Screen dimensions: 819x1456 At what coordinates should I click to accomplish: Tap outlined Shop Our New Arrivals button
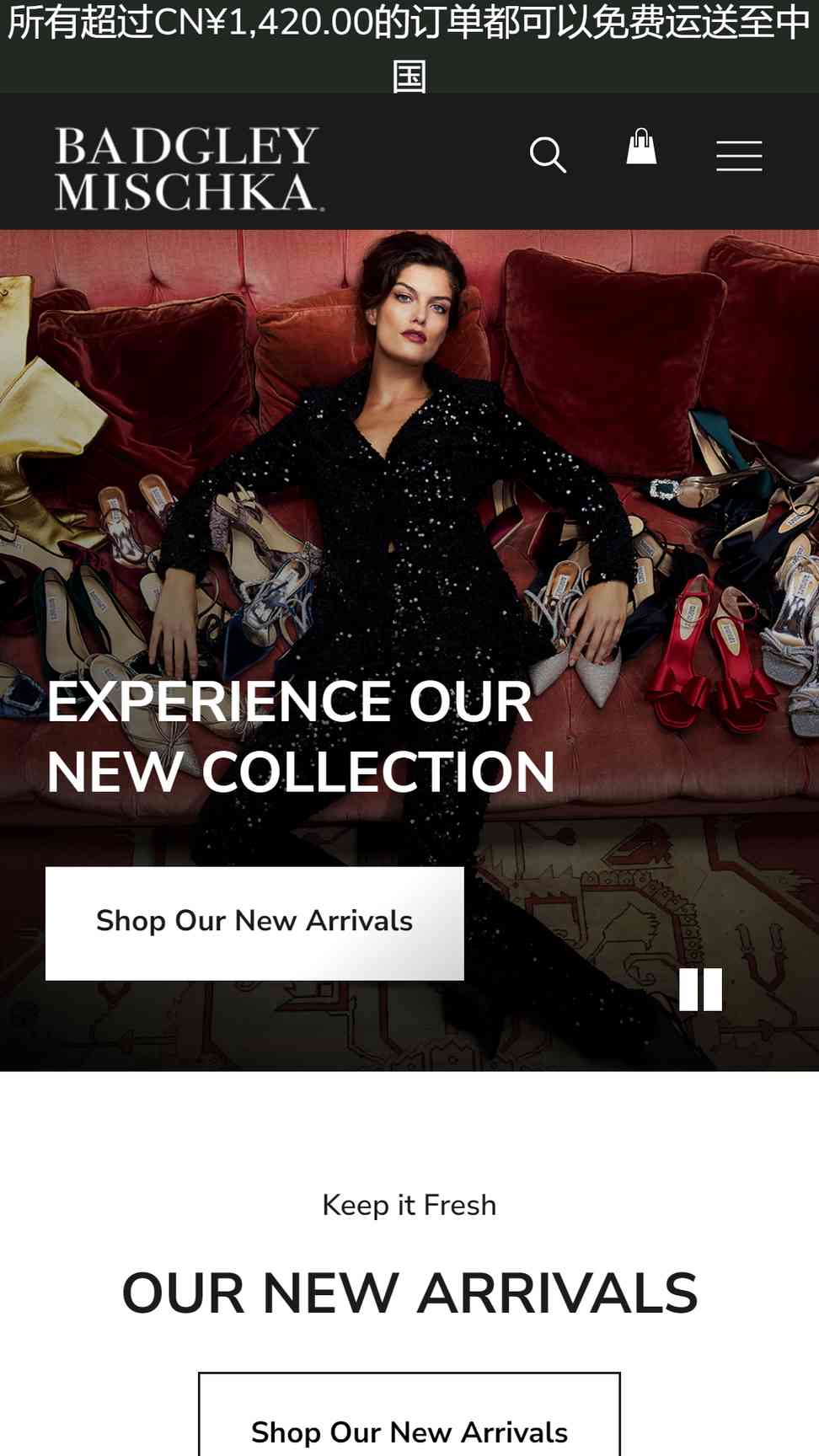coord(409,1424)
